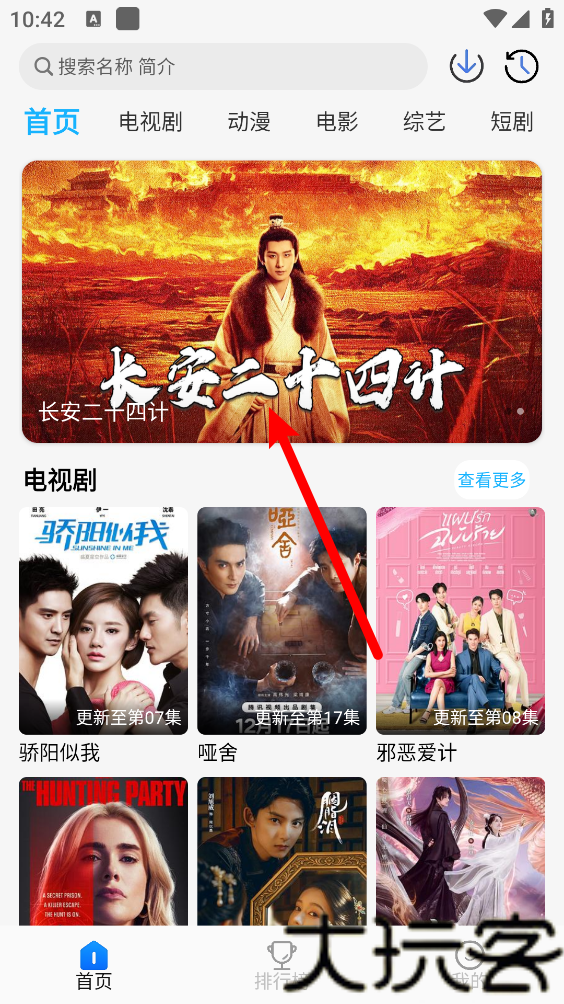This screenshot has height=1004, width=564.
Task: Switch to the 电影 tab
Action: point(337,121)
